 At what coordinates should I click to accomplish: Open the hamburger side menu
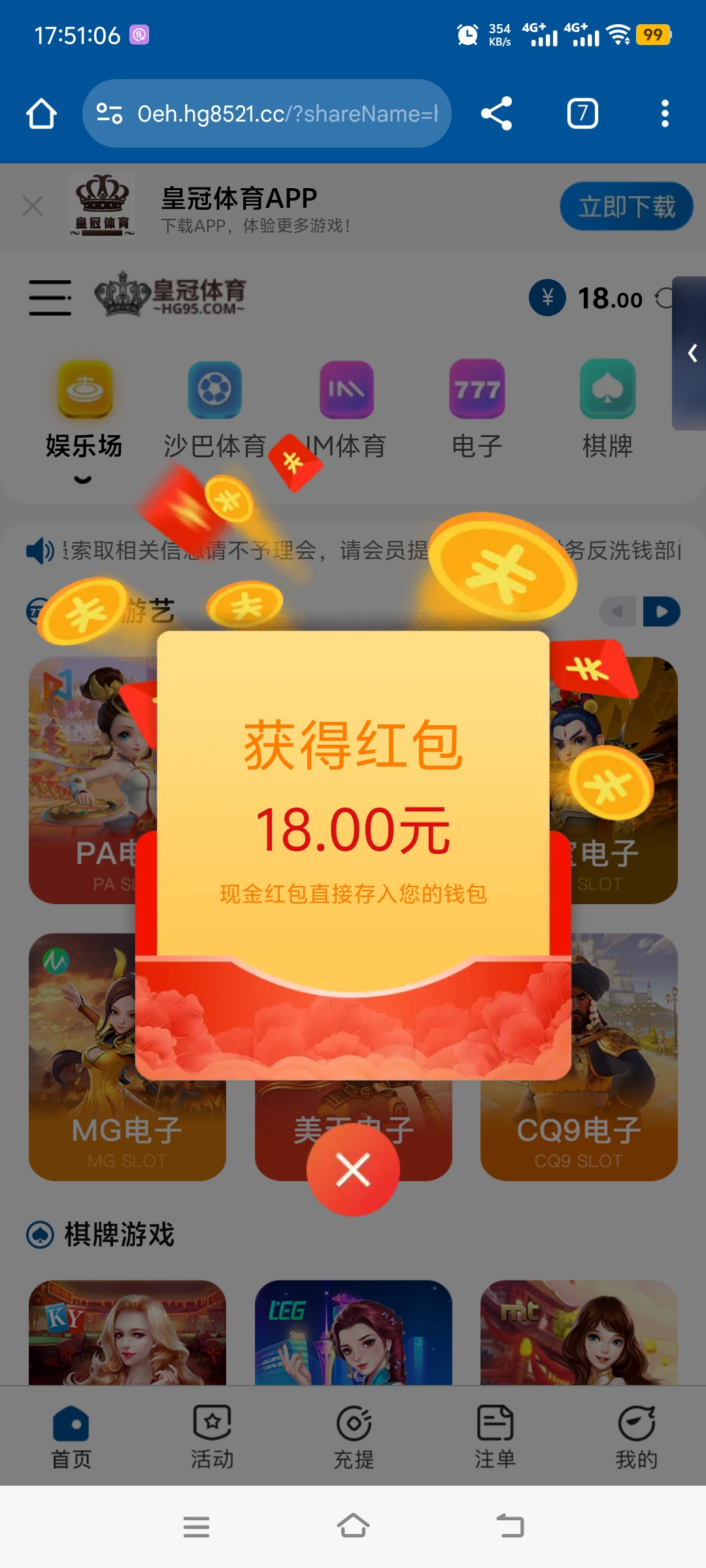tap(50, 298)
